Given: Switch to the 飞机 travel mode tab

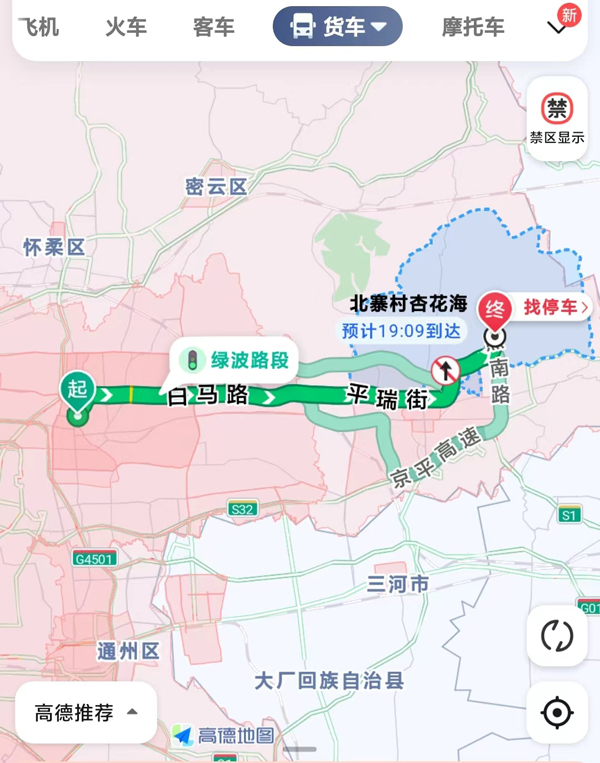Looking at the screenshot, I should 39,27.
